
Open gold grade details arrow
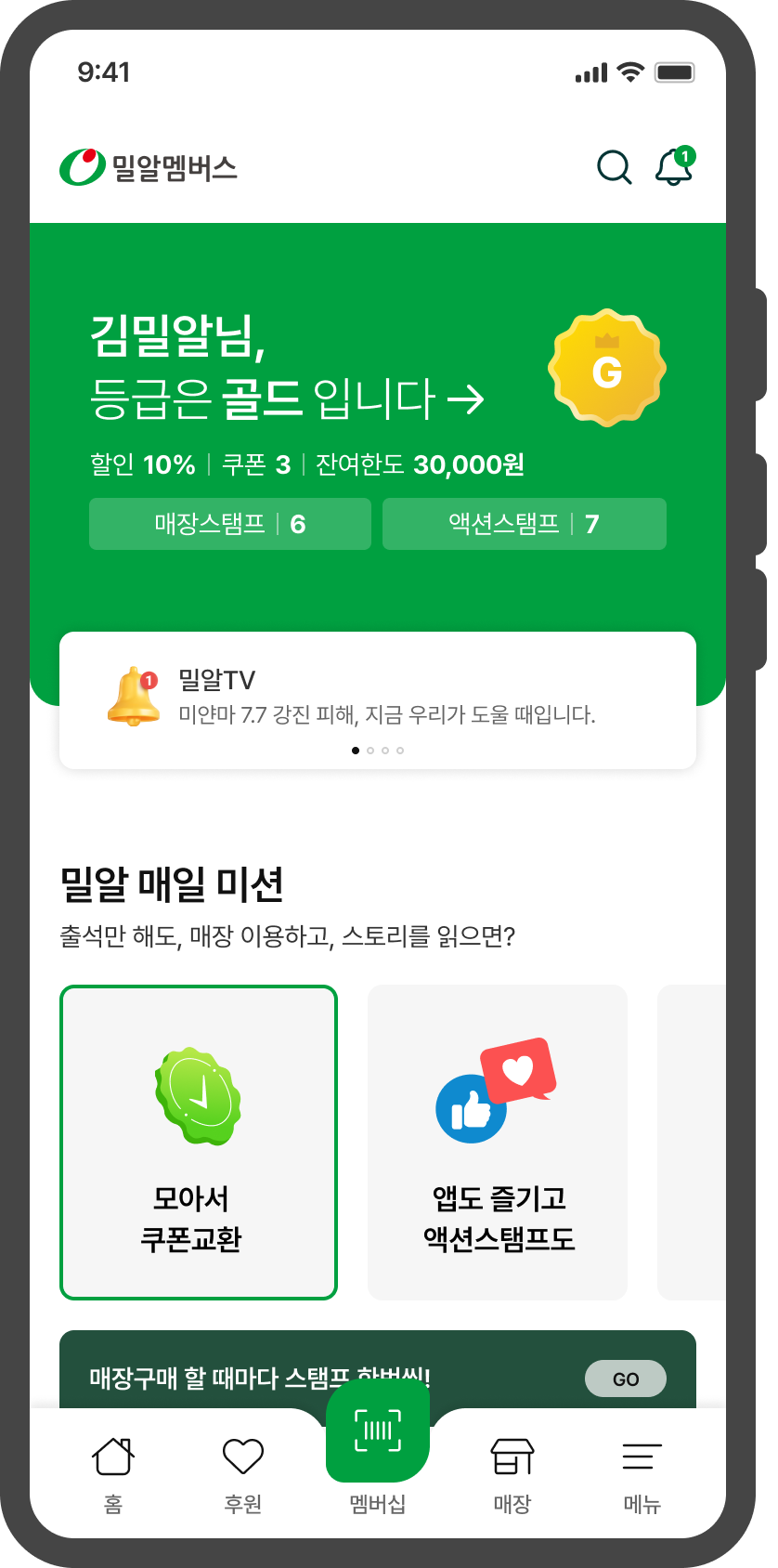[x=466, y=399]
